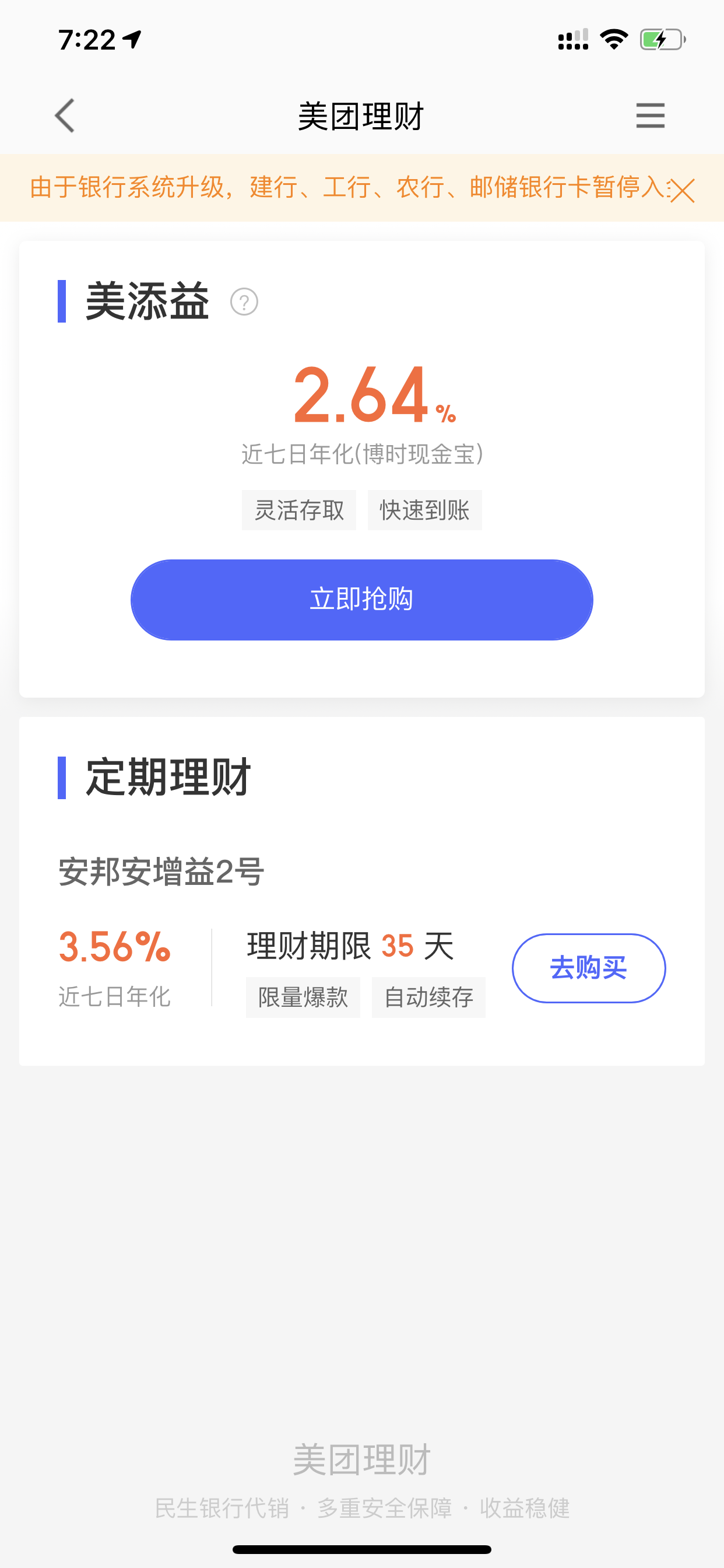Open the help icon beside 美添益

(x=244, y=302)
